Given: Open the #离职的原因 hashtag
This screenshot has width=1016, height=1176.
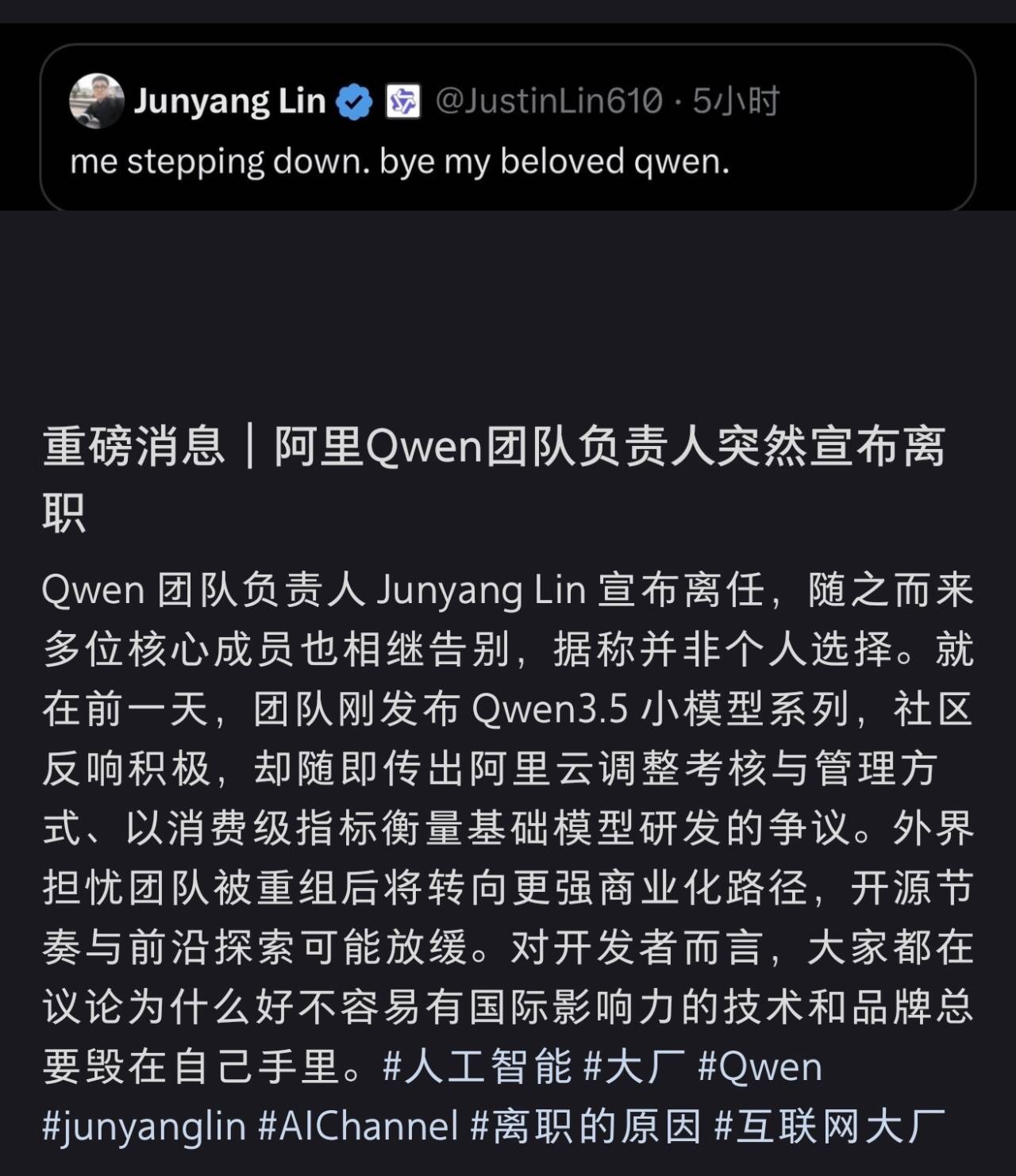Looking at the screenshot, I should (586, 1126).
